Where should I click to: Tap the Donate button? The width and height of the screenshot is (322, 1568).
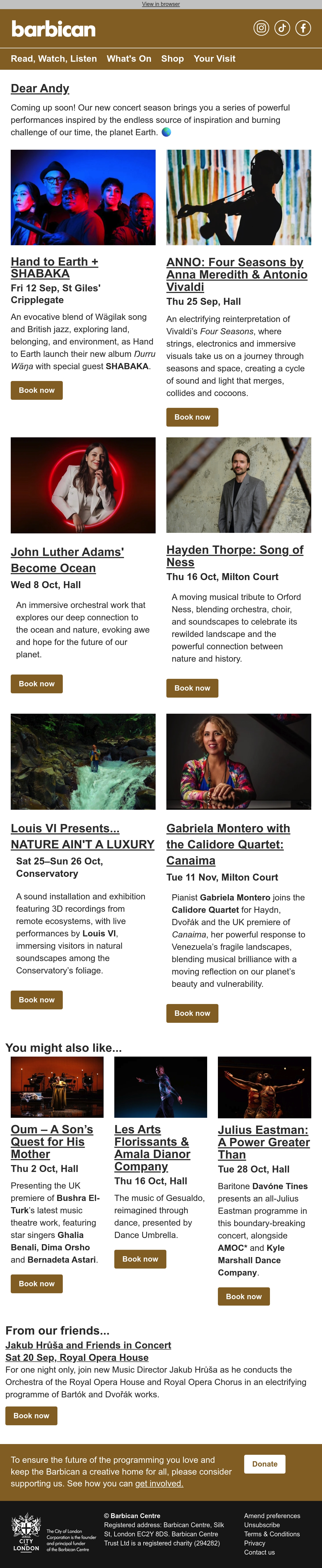[265, 1464]
